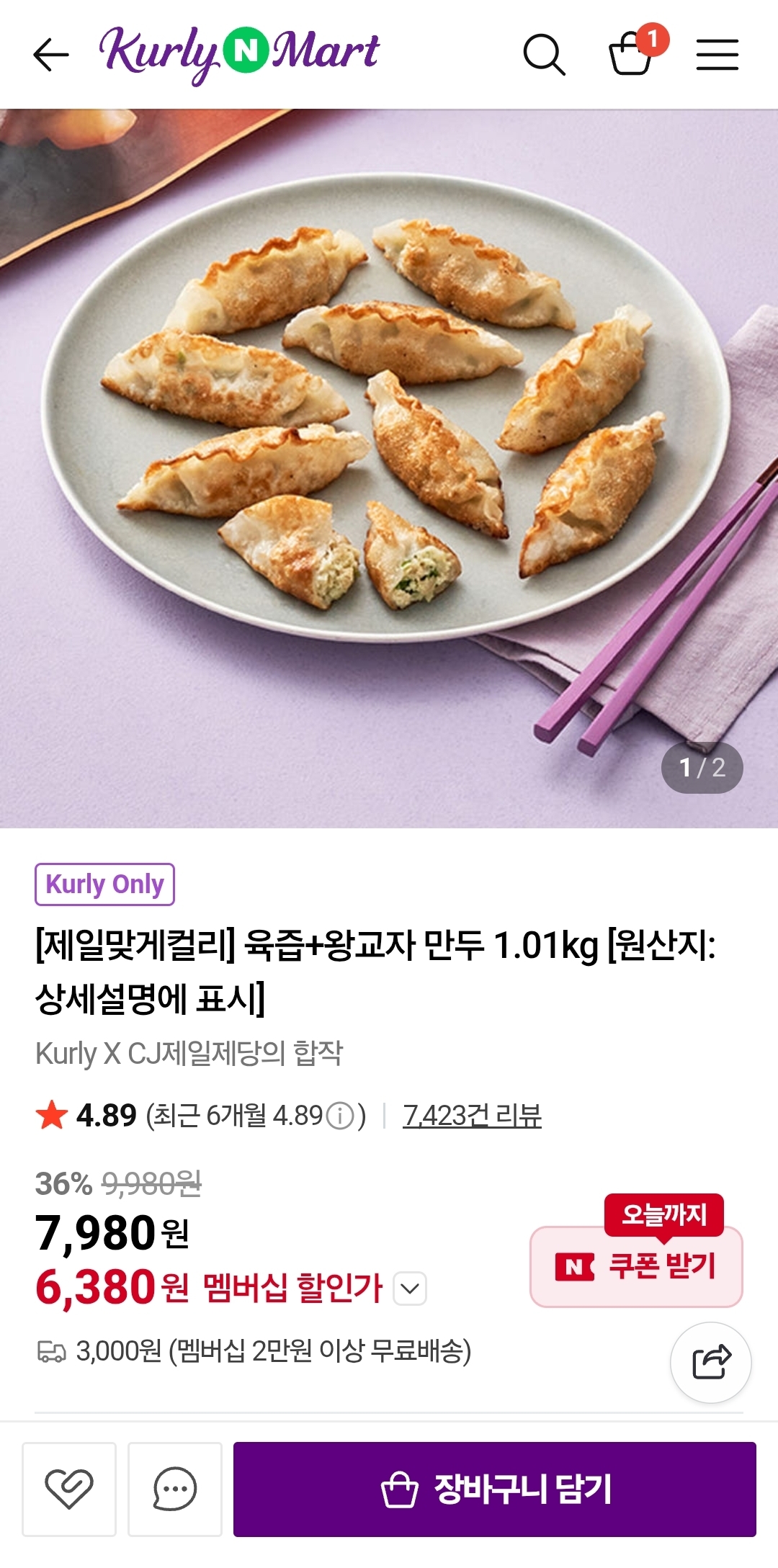778x1568 pixels.
Task: Open the search magnifier icon
Action: coord(543,55)
